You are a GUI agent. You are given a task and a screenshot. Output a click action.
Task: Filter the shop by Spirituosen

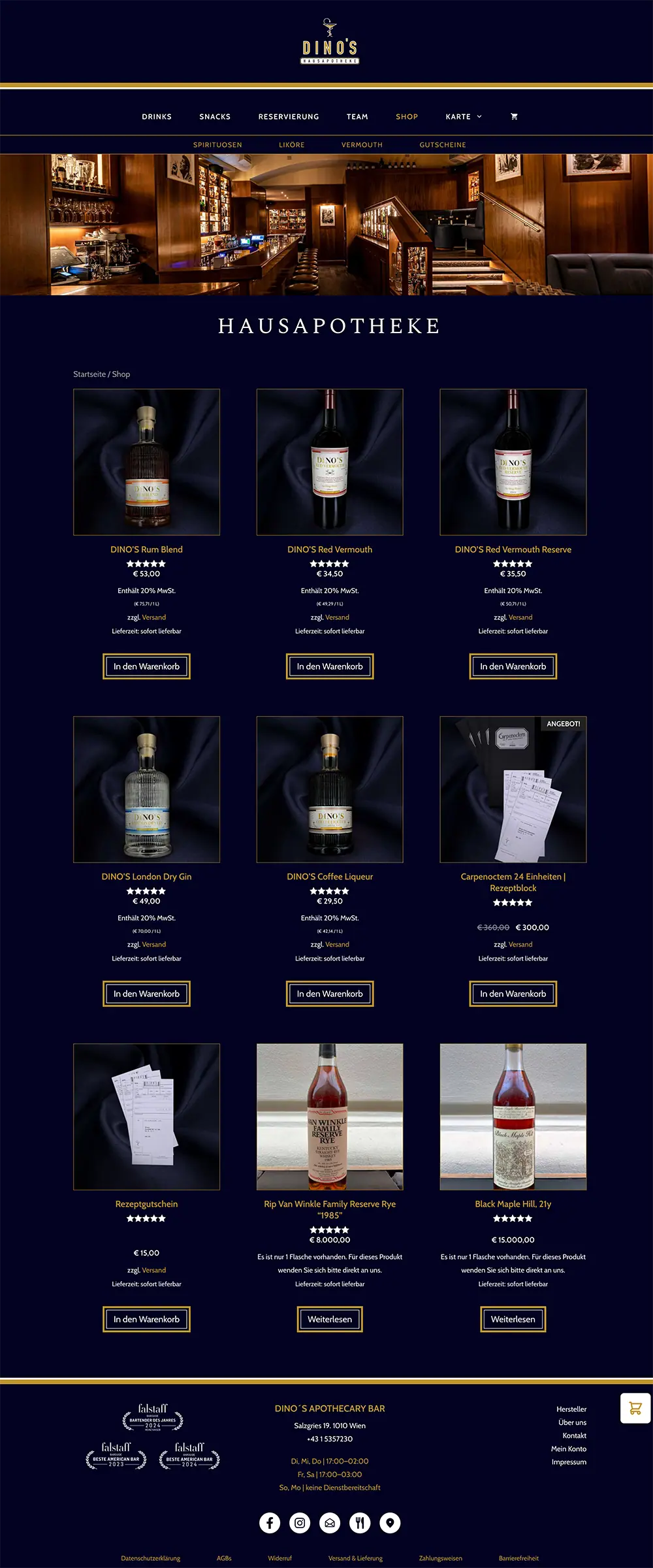(217, 145)
